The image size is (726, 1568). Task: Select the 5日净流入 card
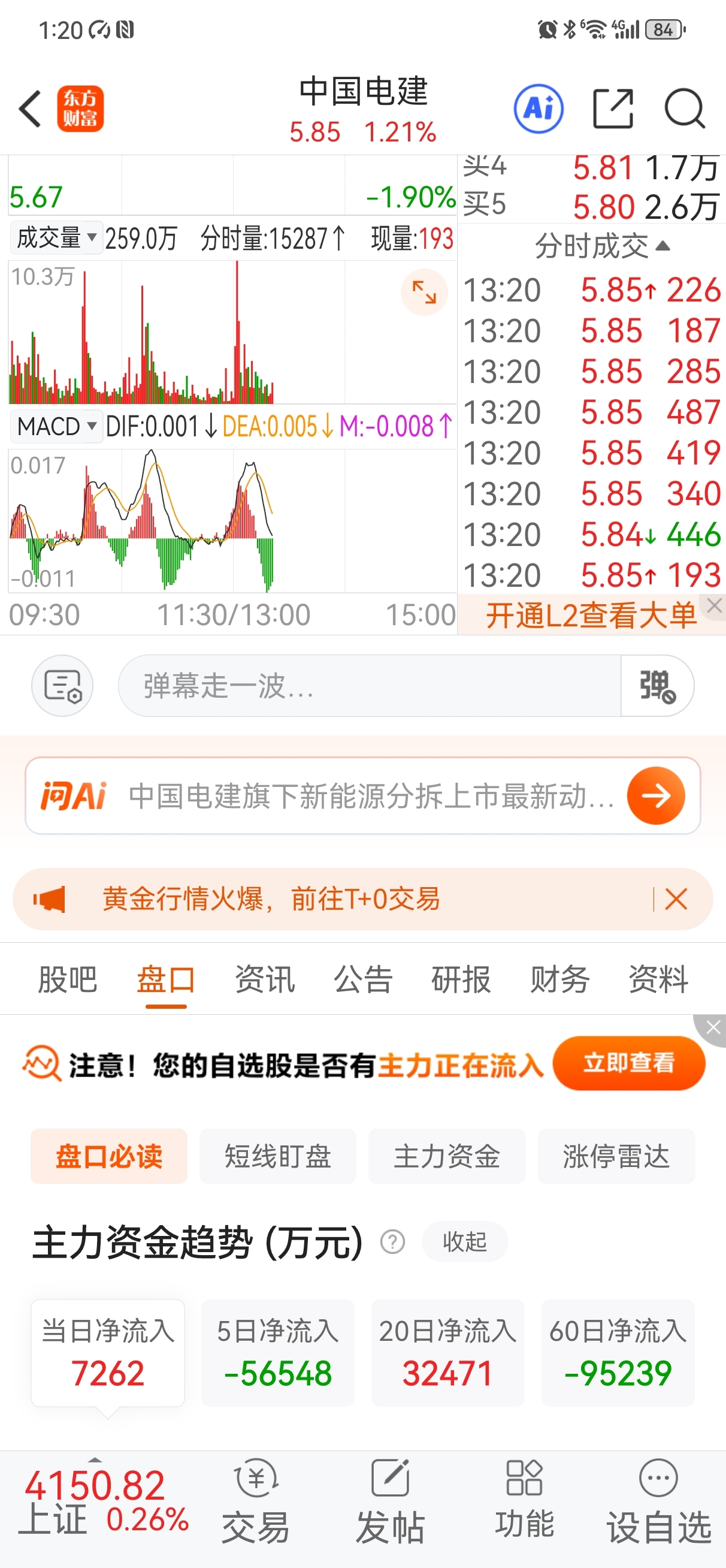coord(278,1353)
